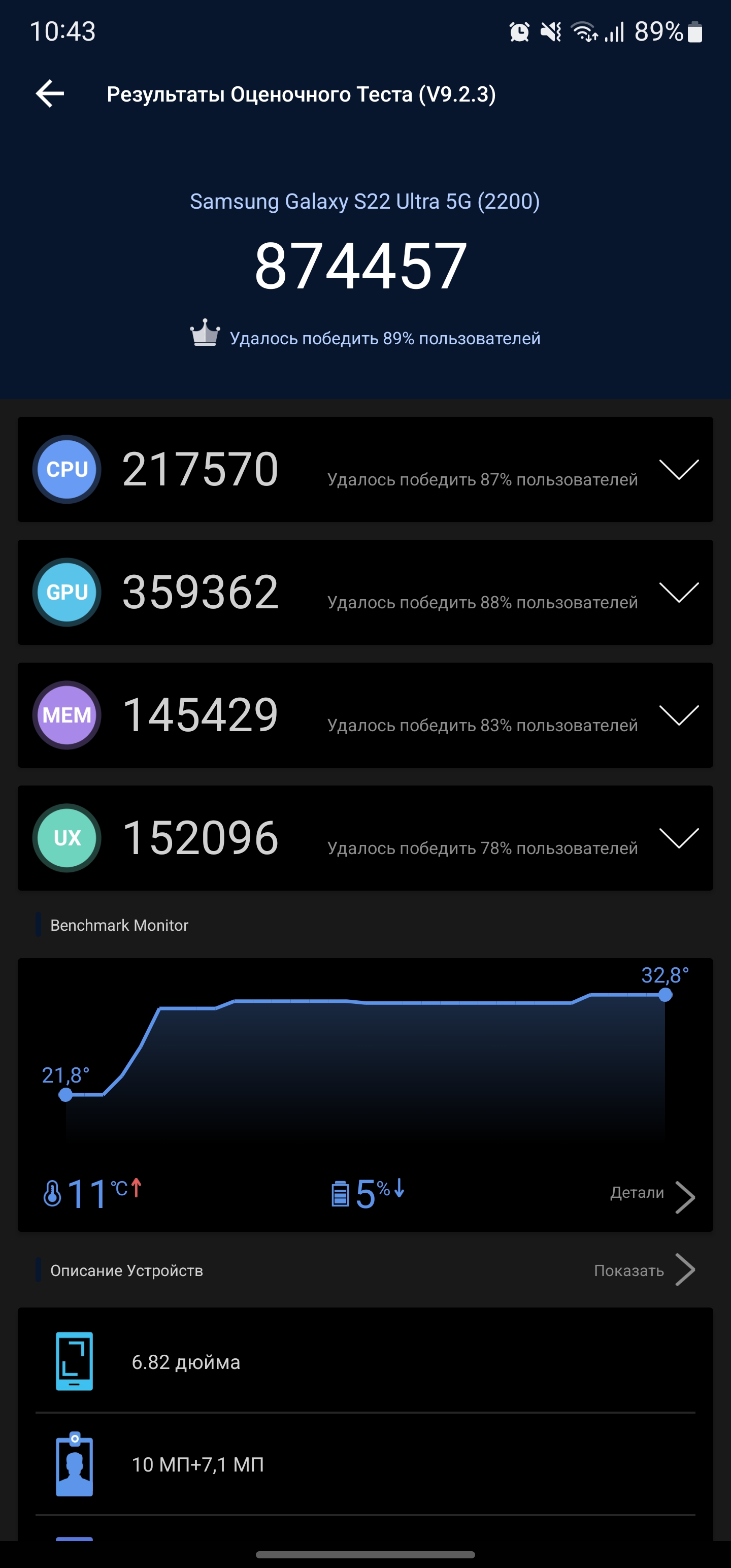
Task: Go back using the arrow icon
Action: coord(50,94)
